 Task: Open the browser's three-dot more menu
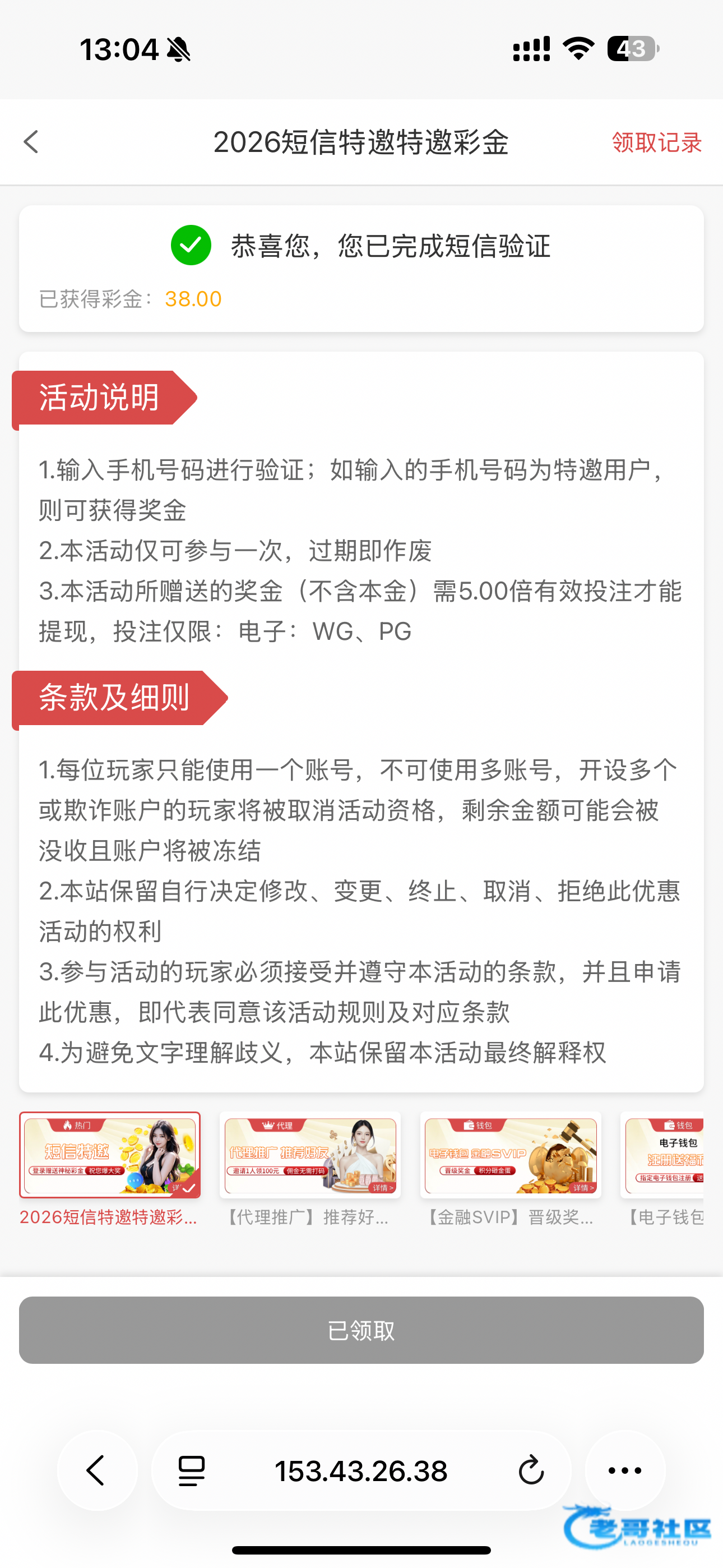click(x=625, y=1470)
